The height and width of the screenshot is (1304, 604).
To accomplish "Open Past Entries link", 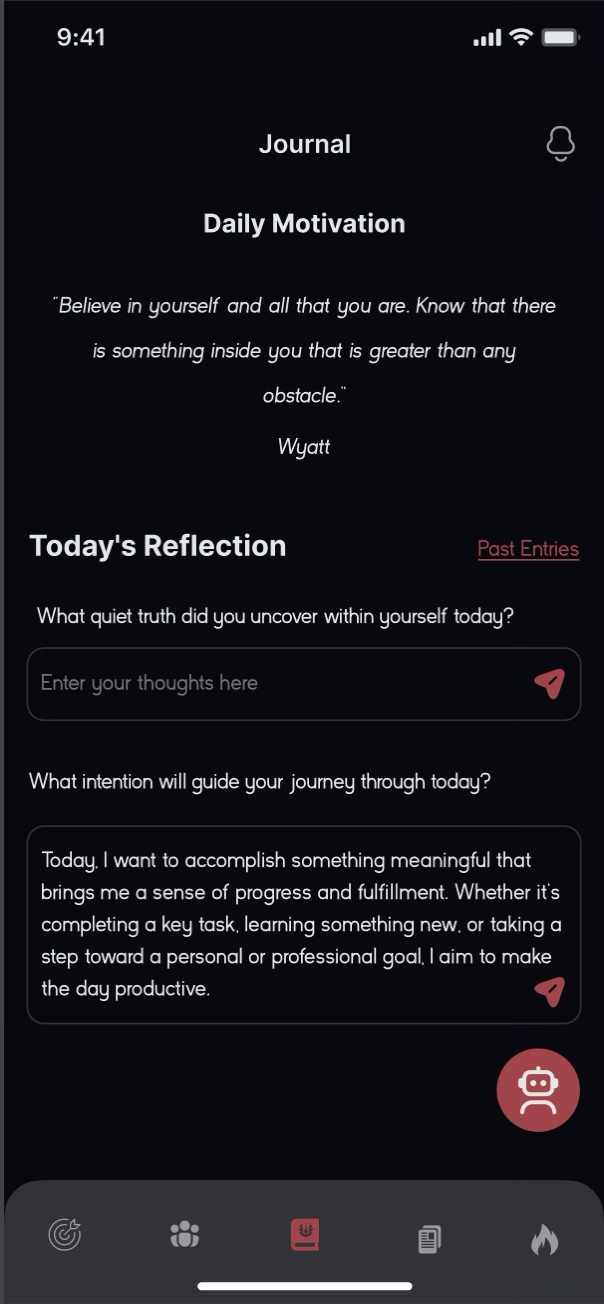I will [528, 549].
